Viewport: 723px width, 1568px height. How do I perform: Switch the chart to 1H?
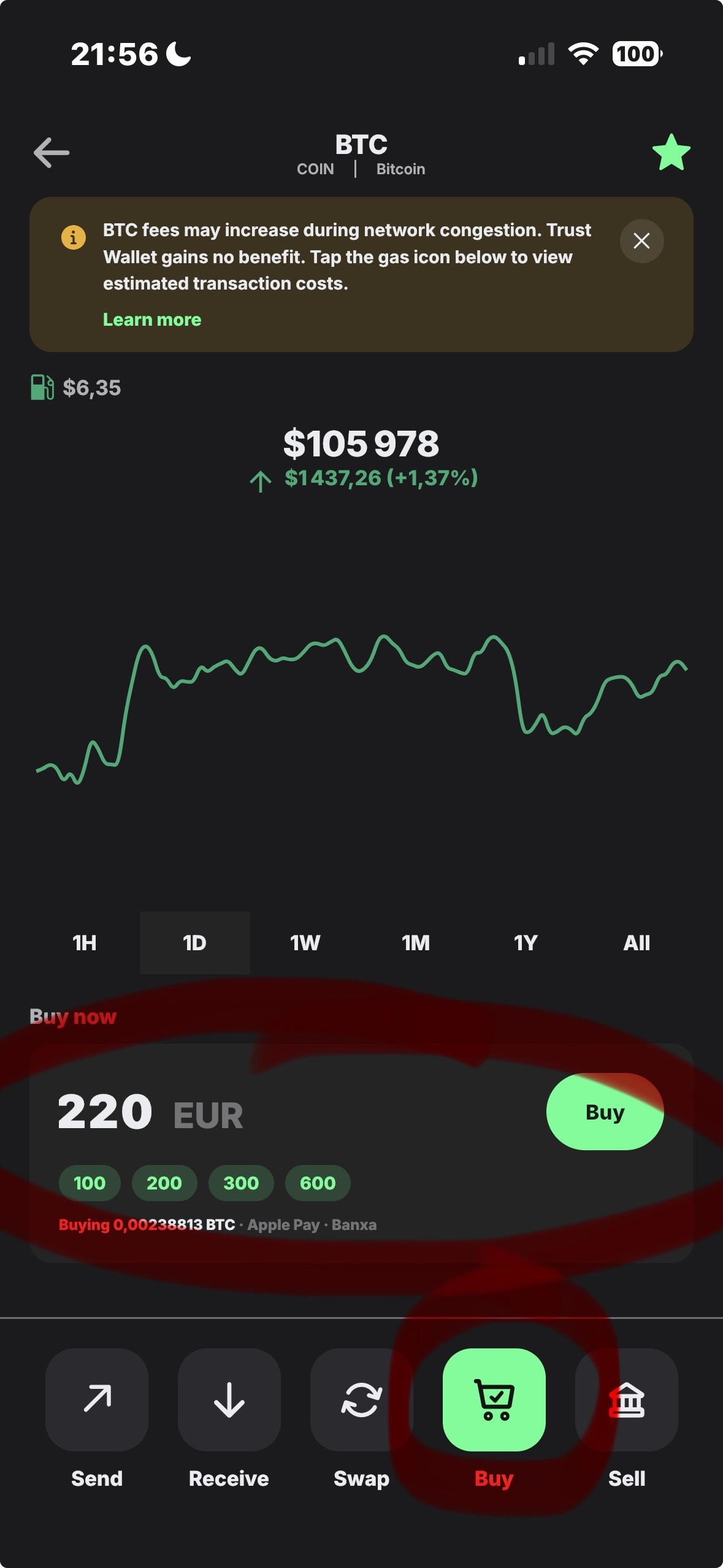(x=85, y=943)
